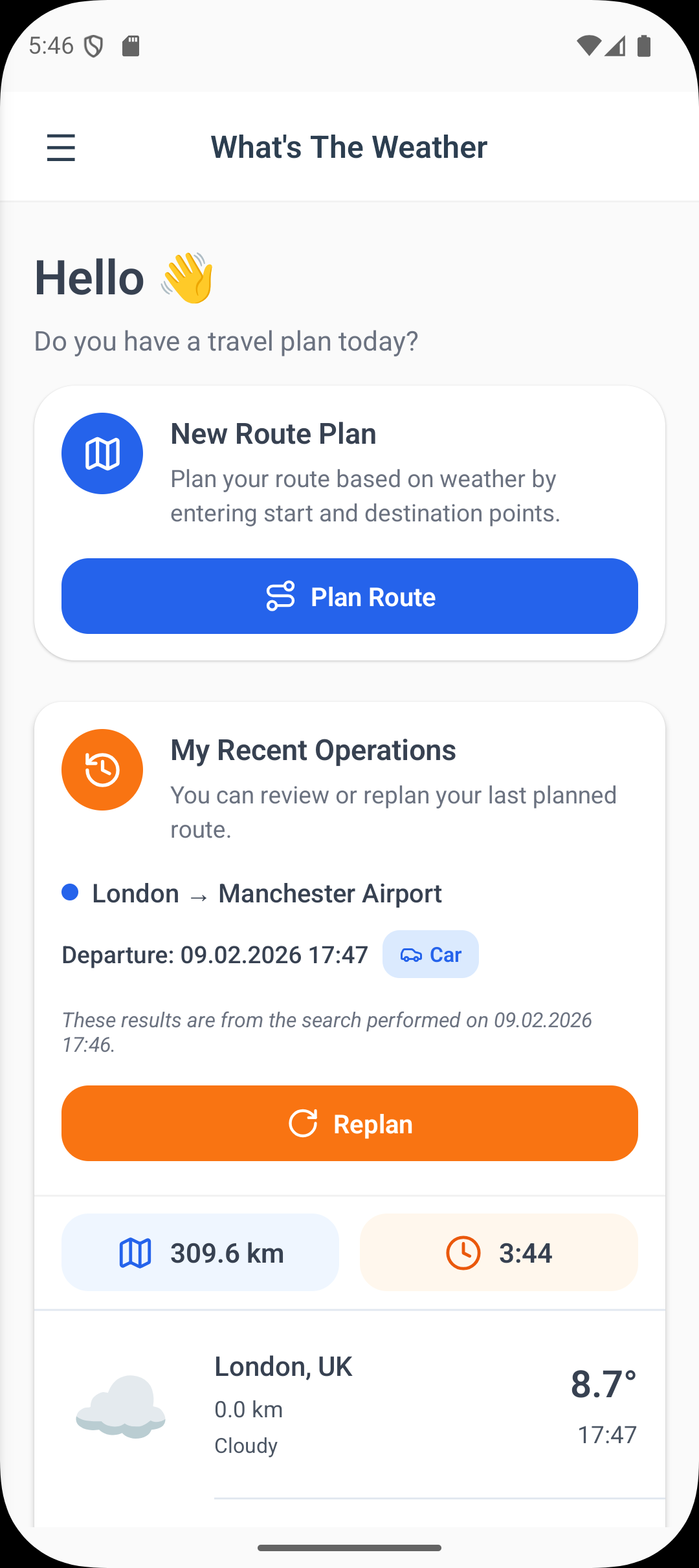Click the orange history icon beside My Recent Operations
The image size is (699, 1568).
102,769
